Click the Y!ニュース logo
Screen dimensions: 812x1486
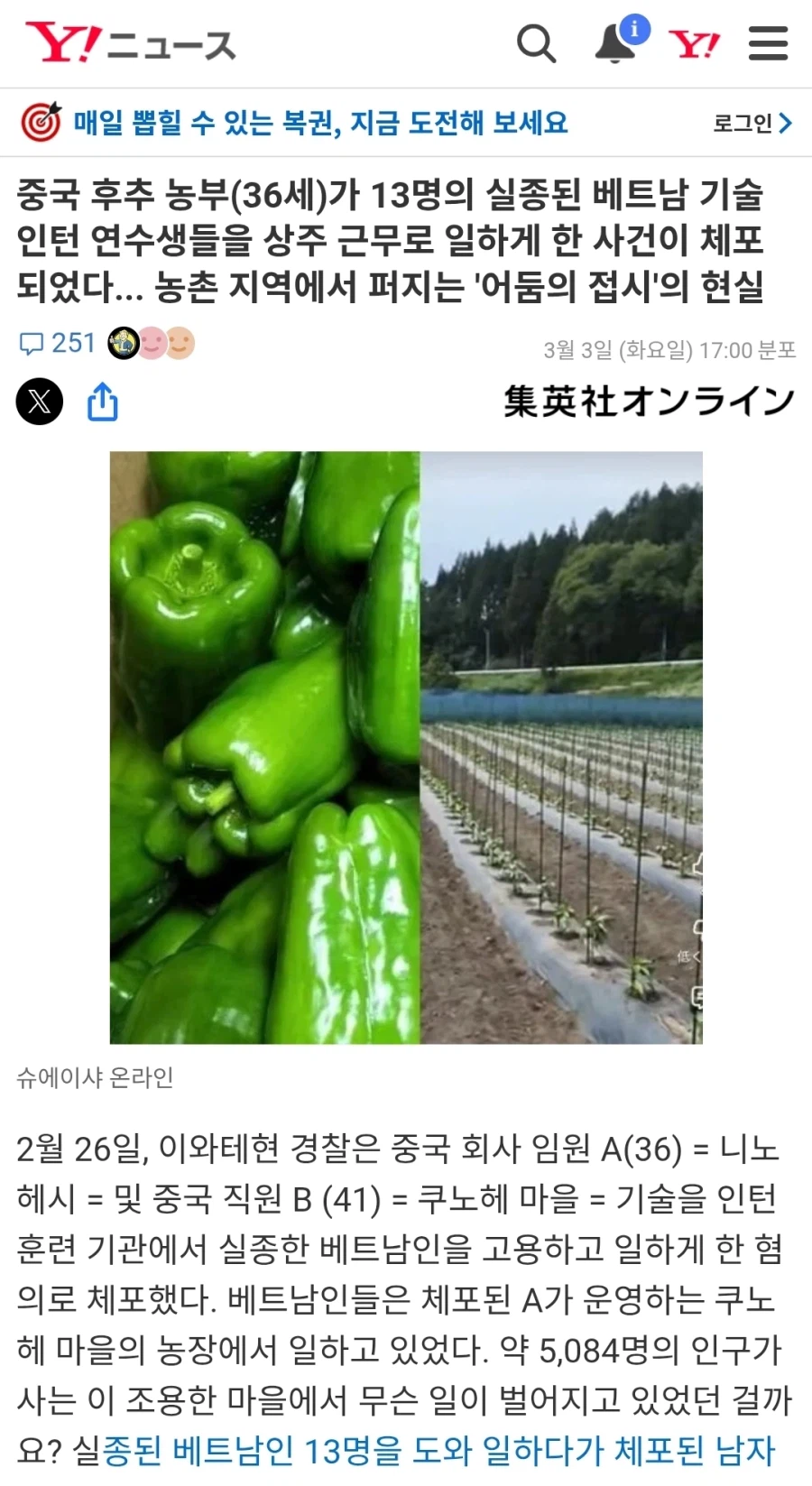coord(131,42)
